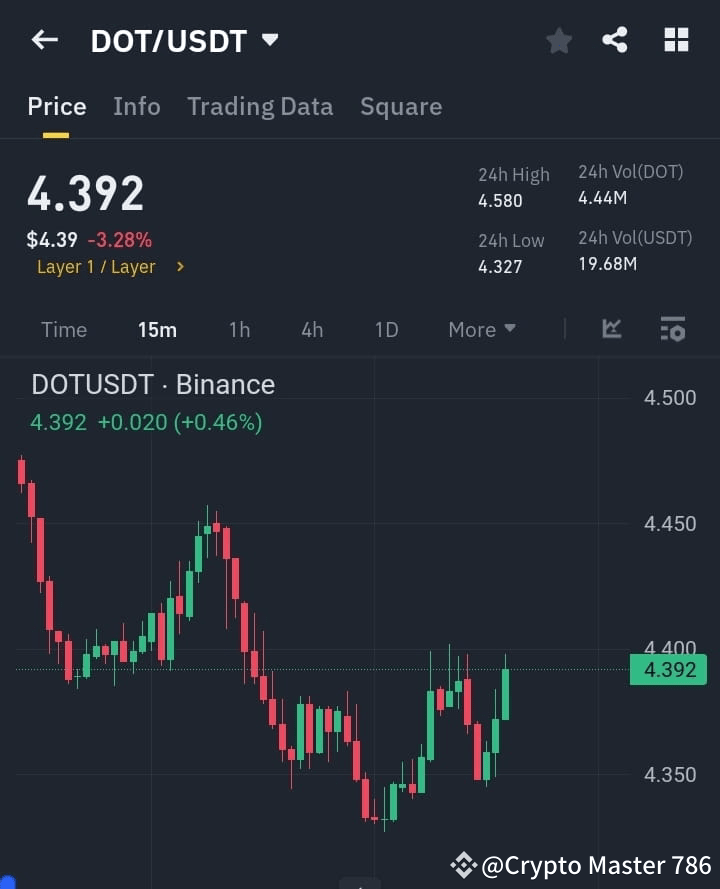This screenshot has height=889, width=720.
Task: Click the green 4.392 price label
Action: tap(668, 669)
